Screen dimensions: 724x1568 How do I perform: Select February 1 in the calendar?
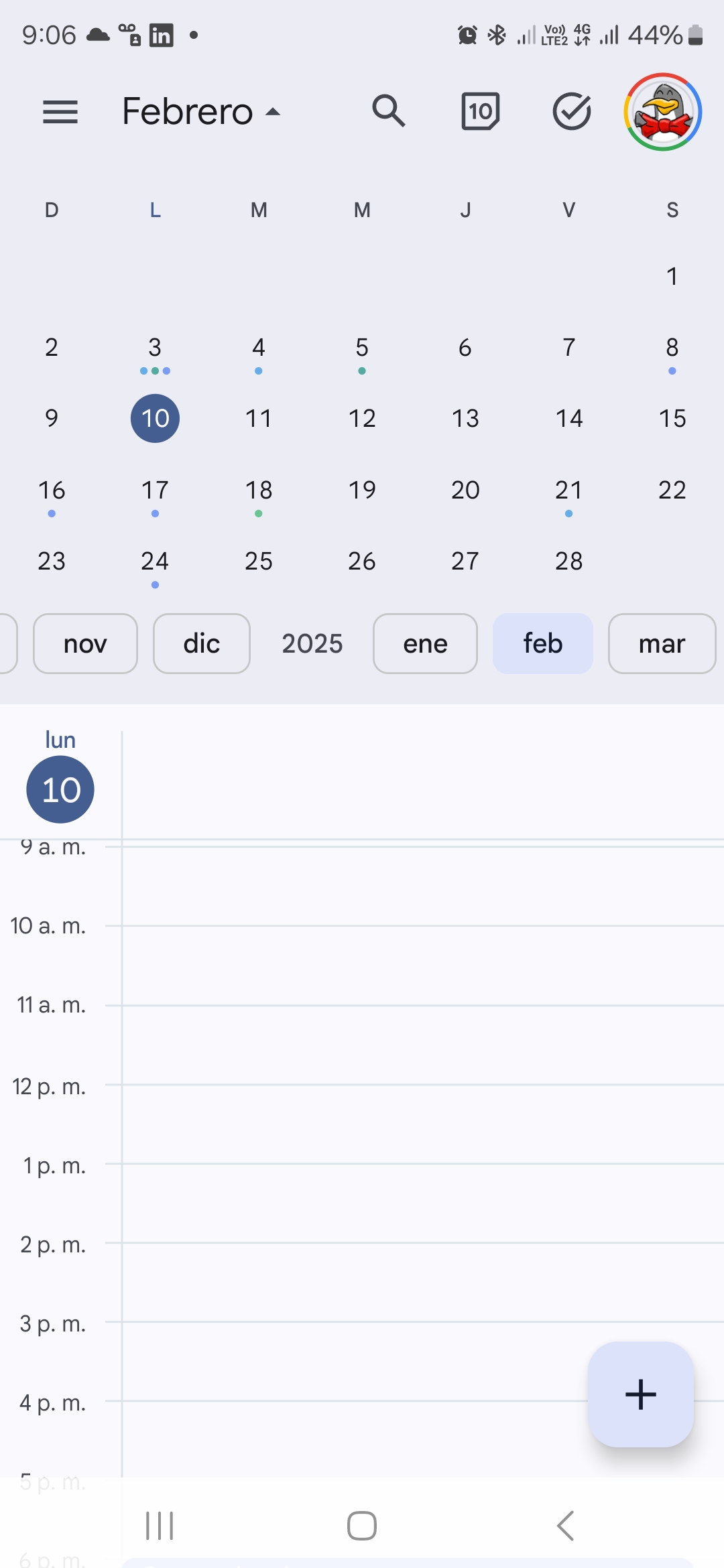672,276
